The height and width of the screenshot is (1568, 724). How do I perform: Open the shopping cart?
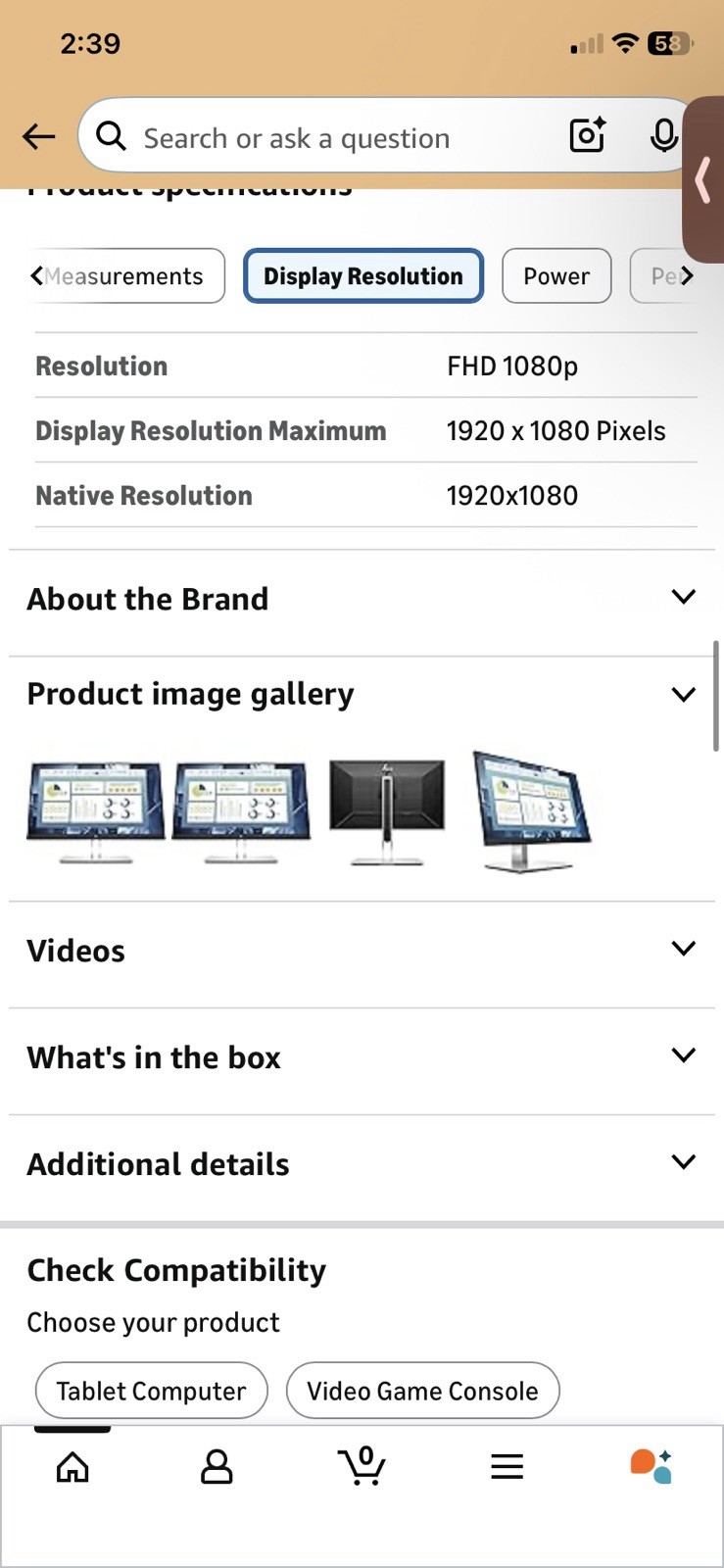pyautogui.click(x=362, y=1467)
